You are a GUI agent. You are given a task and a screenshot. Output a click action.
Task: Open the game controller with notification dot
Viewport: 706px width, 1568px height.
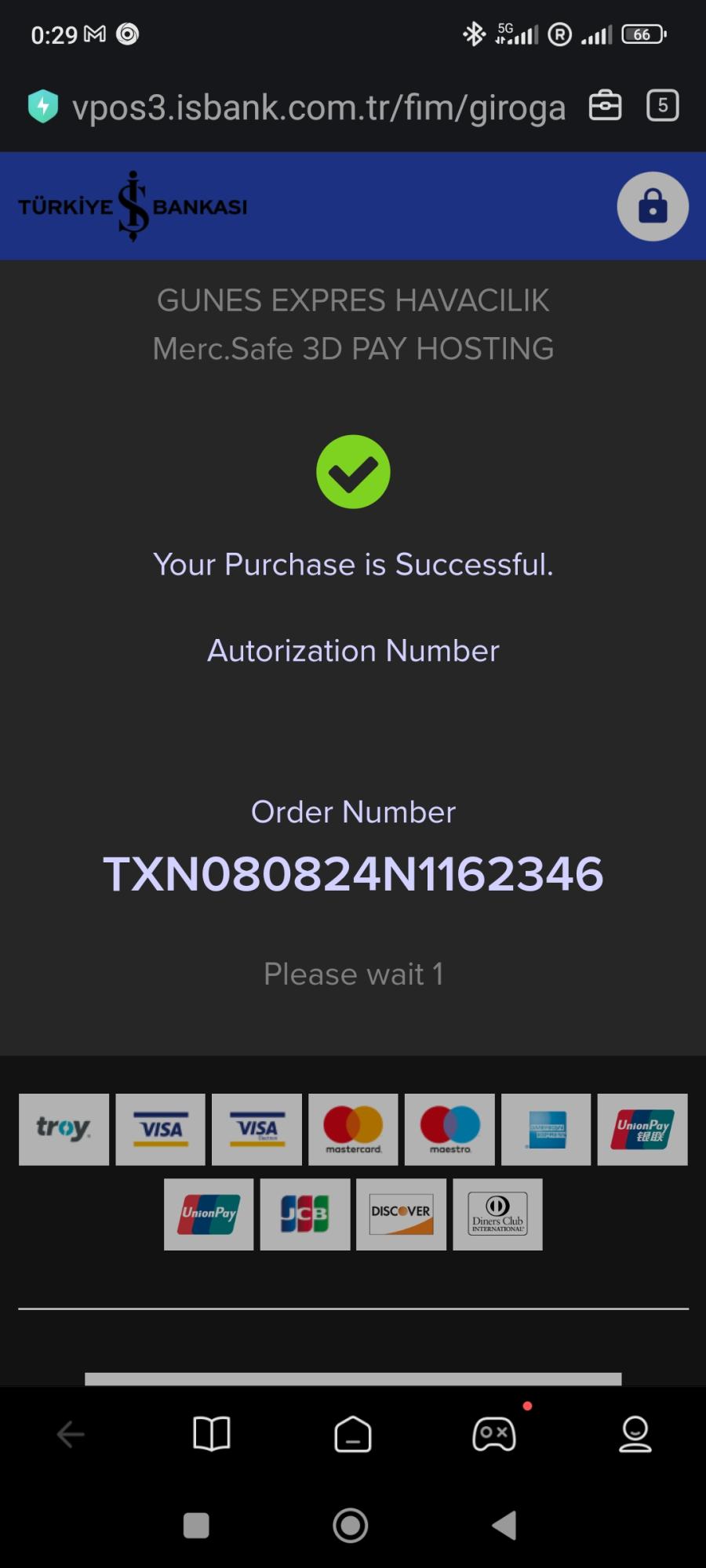[x=494, y=1434]
